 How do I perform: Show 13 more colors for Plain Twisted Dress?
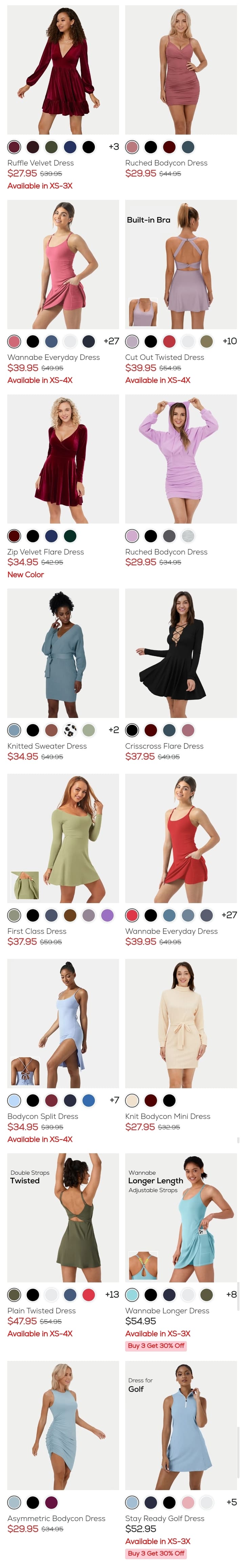point(112,1294)
